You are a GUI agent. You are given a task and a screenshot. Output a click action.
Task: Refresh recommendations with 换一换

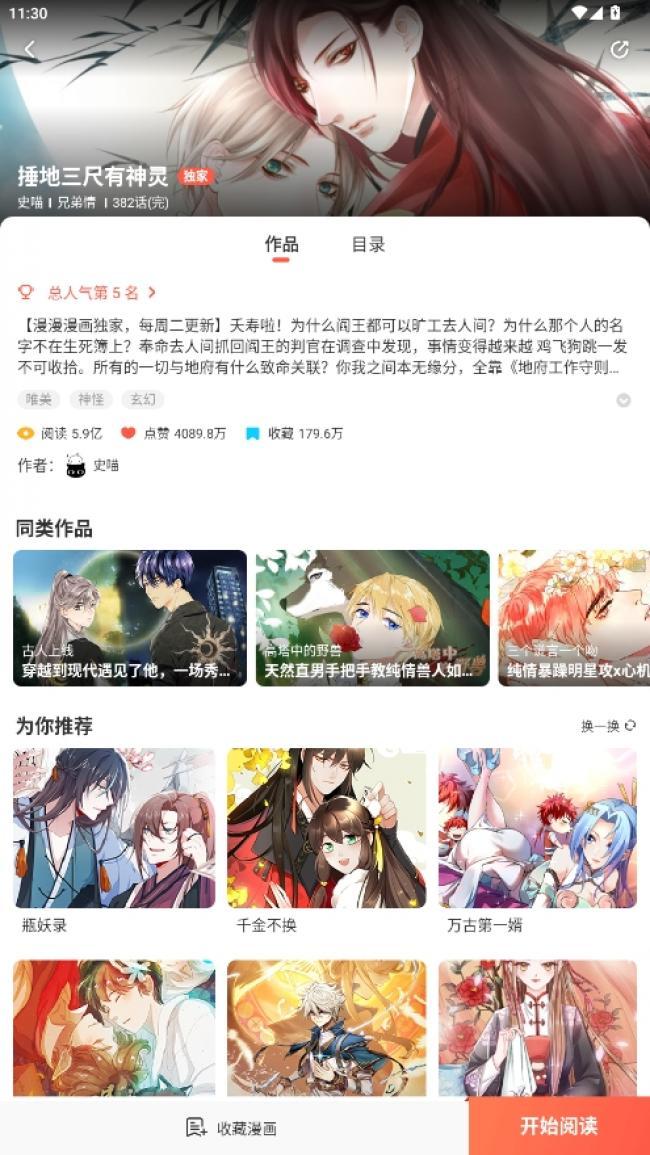tap(608, 726)
